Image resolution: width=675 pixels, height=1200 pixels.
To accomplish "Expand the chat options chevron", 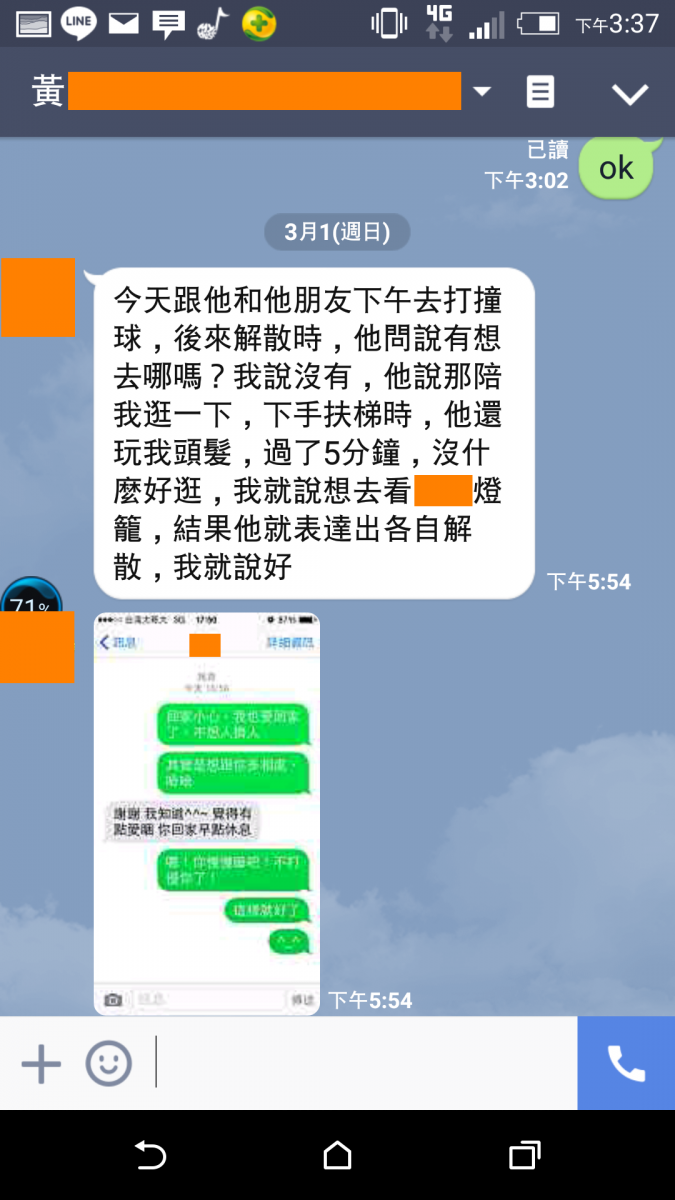I will point(630,94).
